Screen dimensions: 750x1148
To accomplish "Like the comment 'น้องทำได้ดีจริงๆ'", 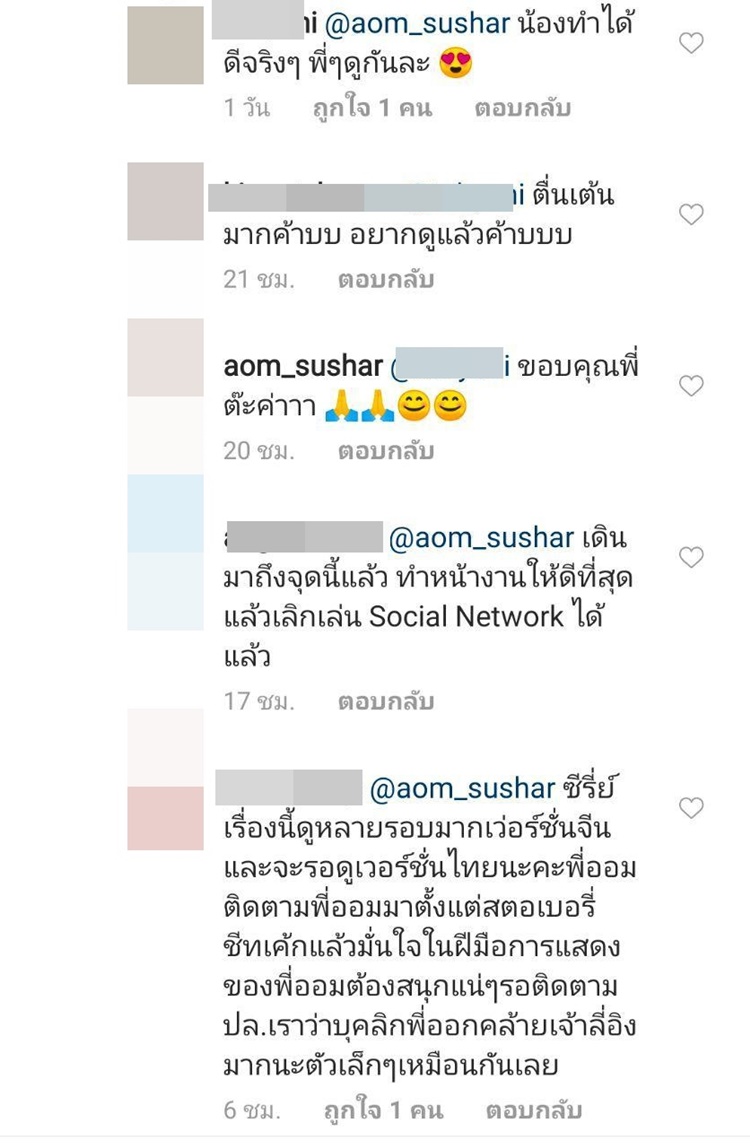I will [691, 43].
